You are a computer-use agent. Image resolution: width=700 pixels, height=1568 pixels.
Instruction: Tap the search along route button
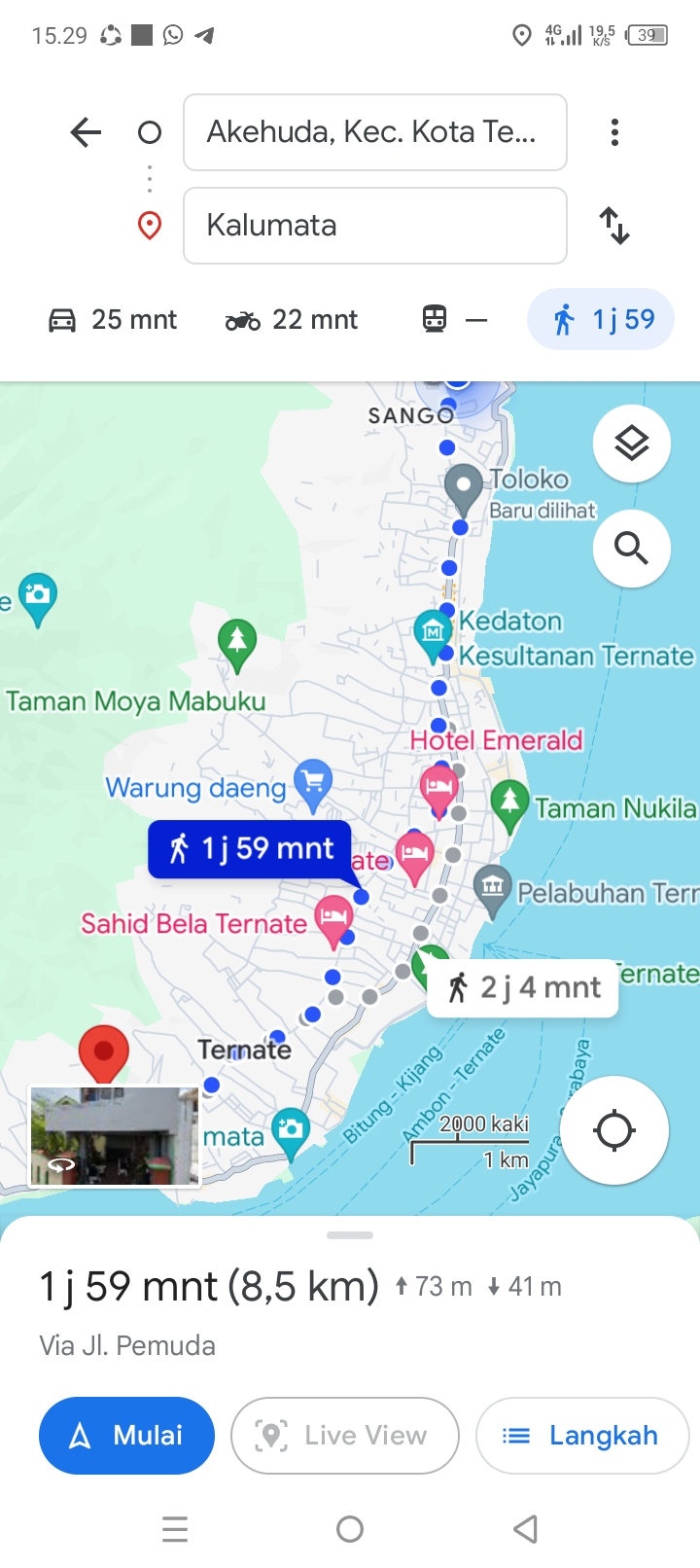point(632,549)
